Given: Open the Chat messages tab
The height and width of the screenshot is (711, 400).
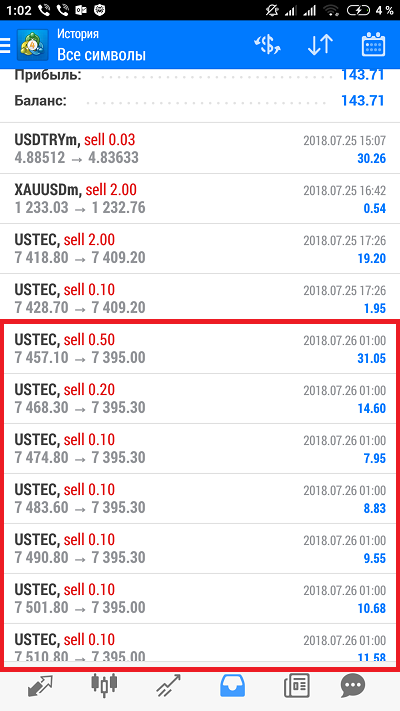Looking at the screenshot, I should 353,685.
